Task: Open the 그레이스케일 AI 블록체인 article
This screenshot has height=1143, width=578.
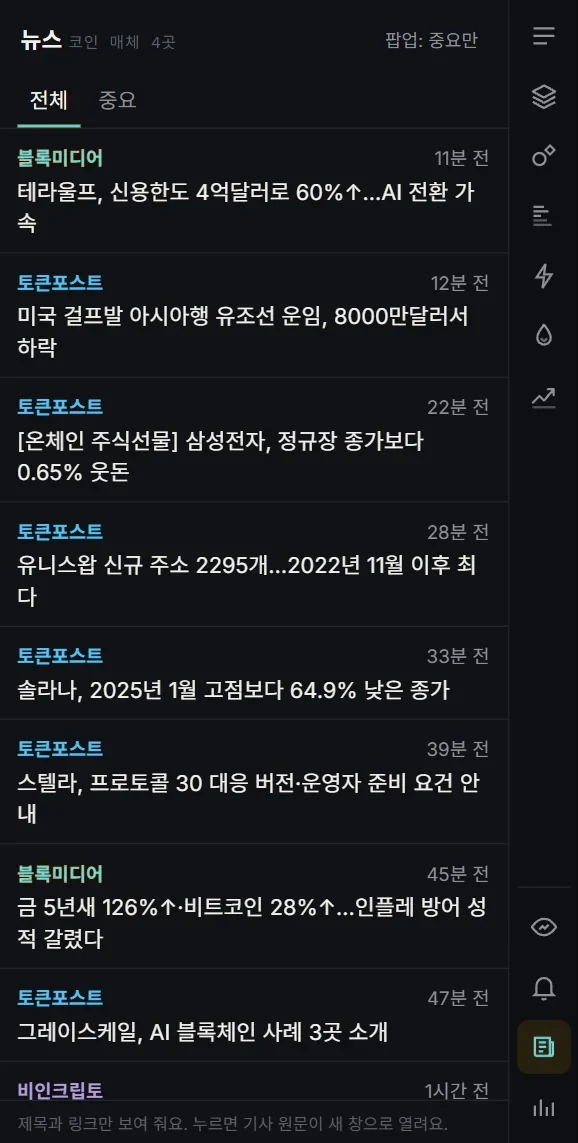Action: click(x=254, y=1015)
